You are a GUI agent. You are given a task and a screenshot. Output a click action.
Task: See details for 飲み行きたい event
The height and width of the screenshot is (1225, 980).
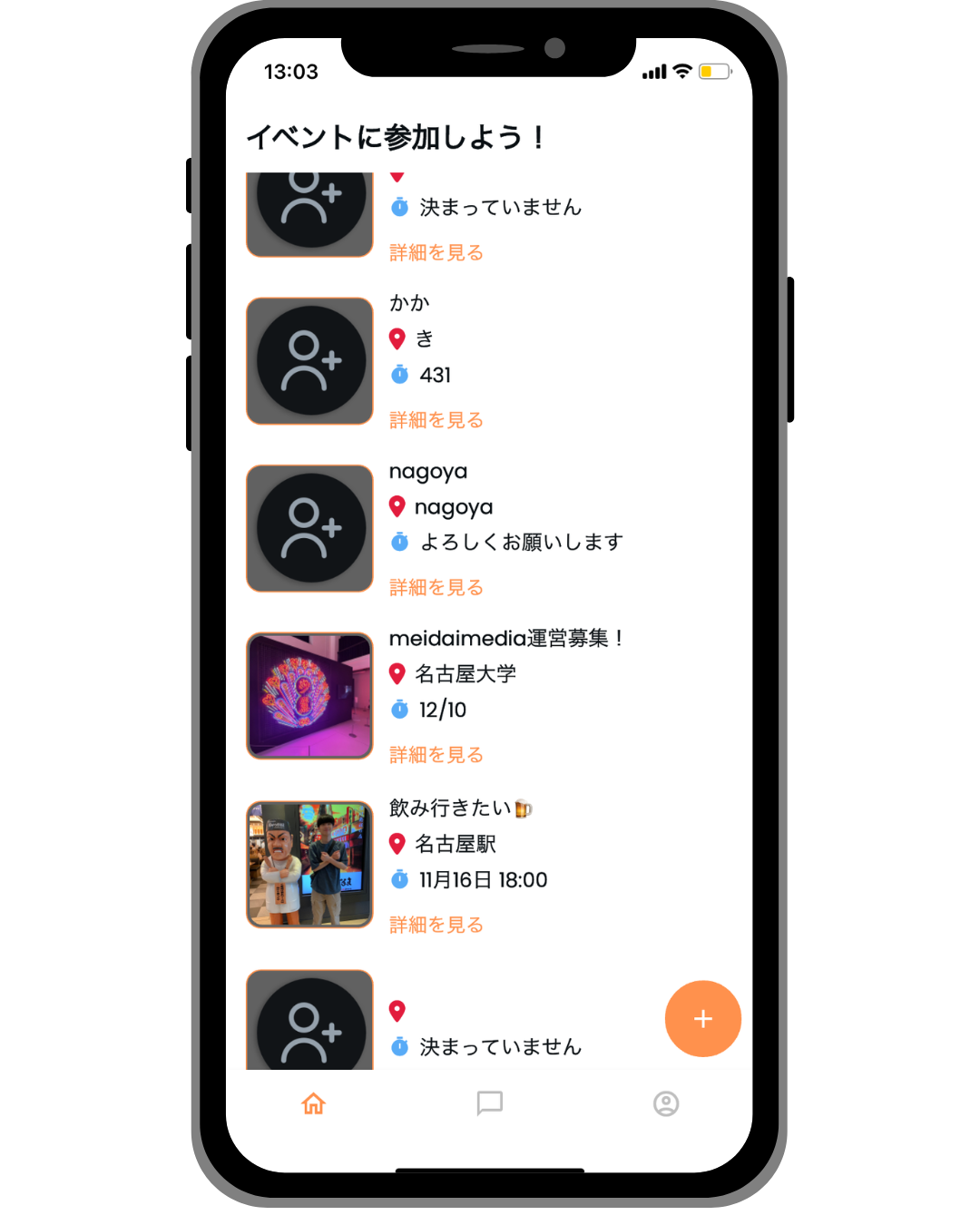click(436, 925)
